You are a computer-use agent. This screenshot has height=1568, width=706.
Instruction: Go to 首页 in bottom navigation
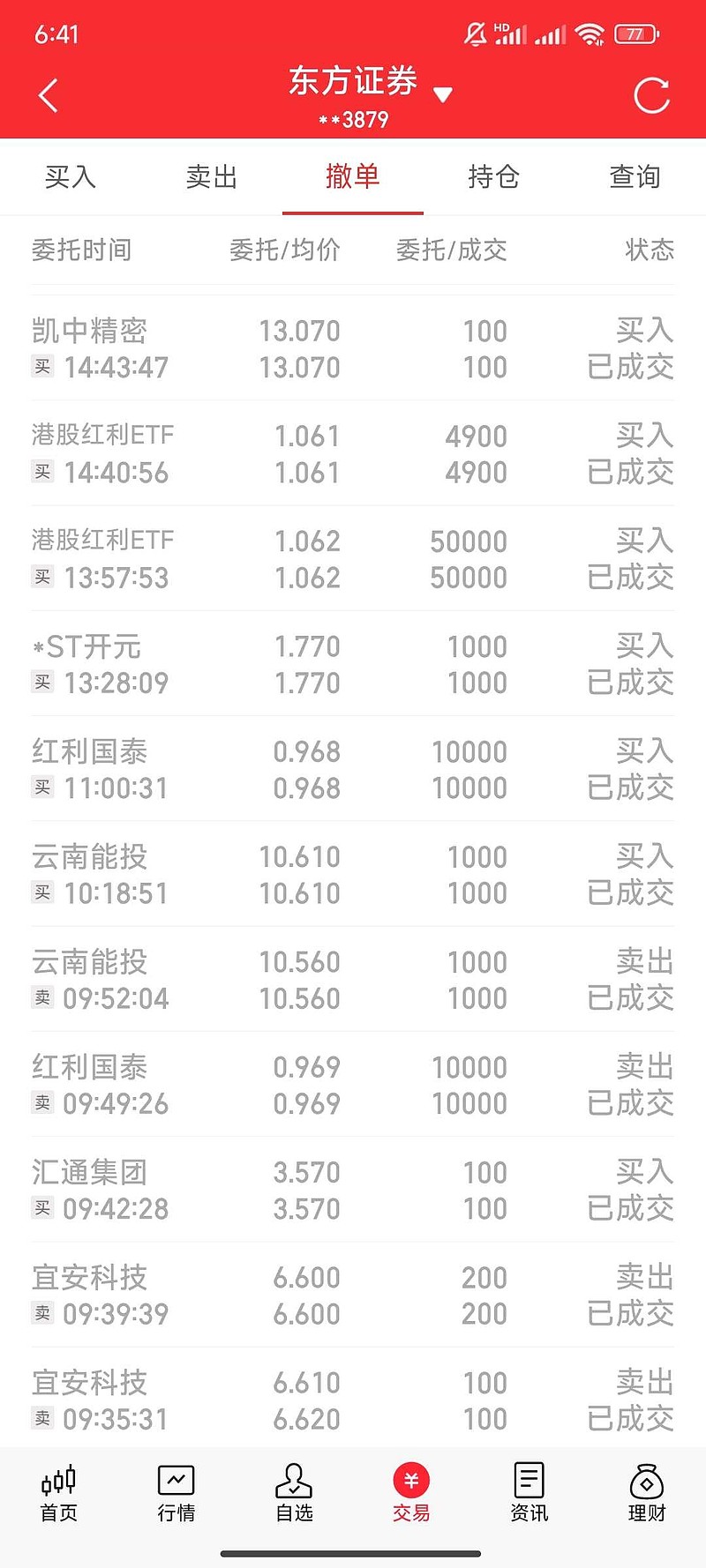(x=59, y=1494)
